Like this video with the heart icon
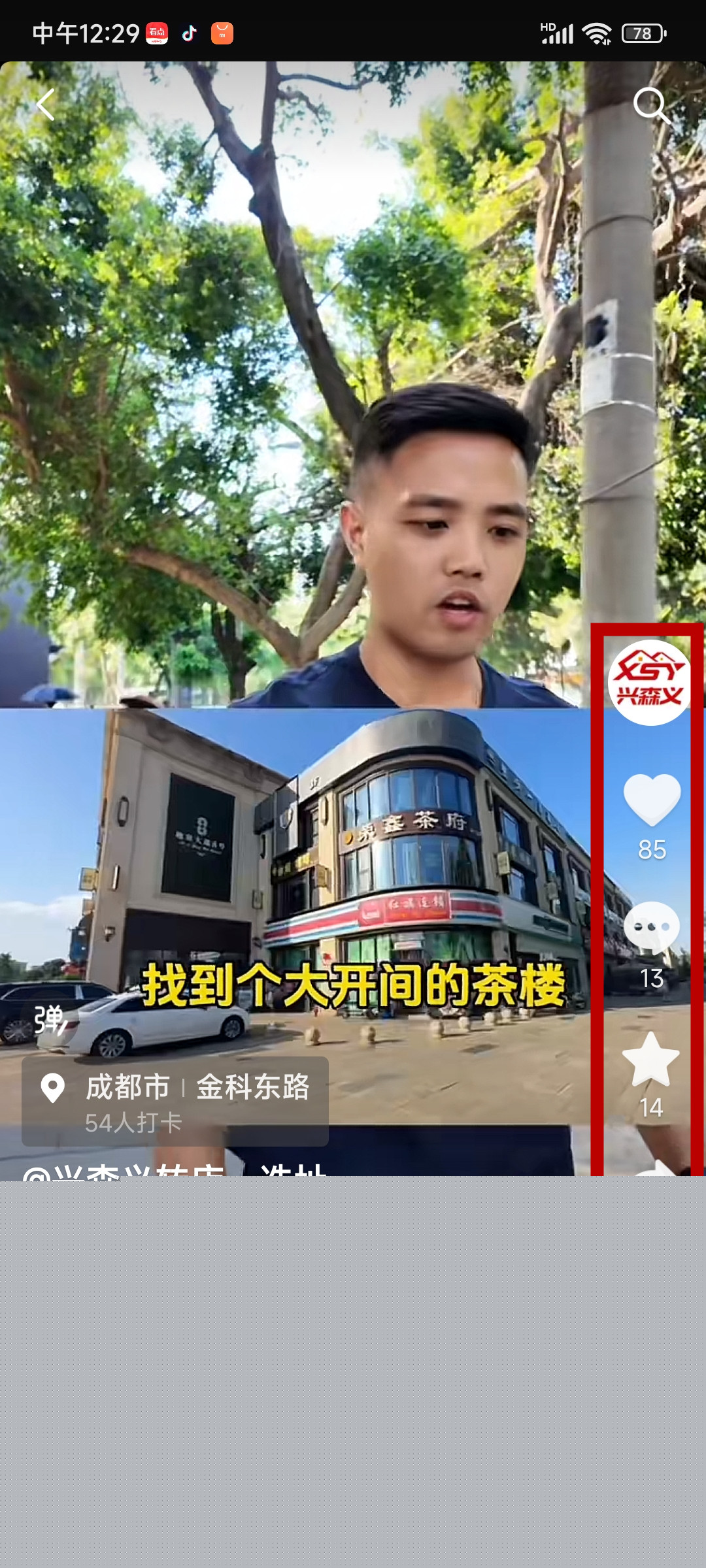 tap(652, 800)
